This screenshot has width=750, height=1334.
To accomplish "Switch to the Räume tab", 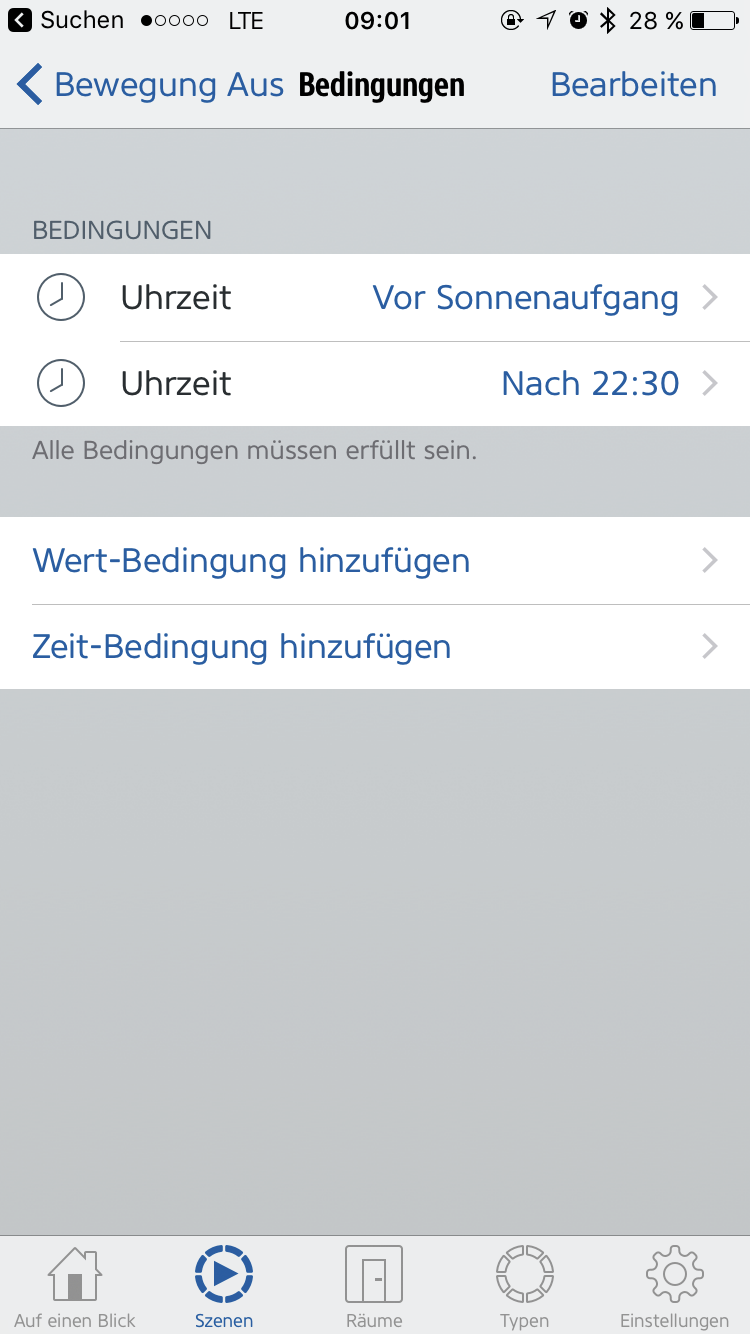I will (374, 1286).
